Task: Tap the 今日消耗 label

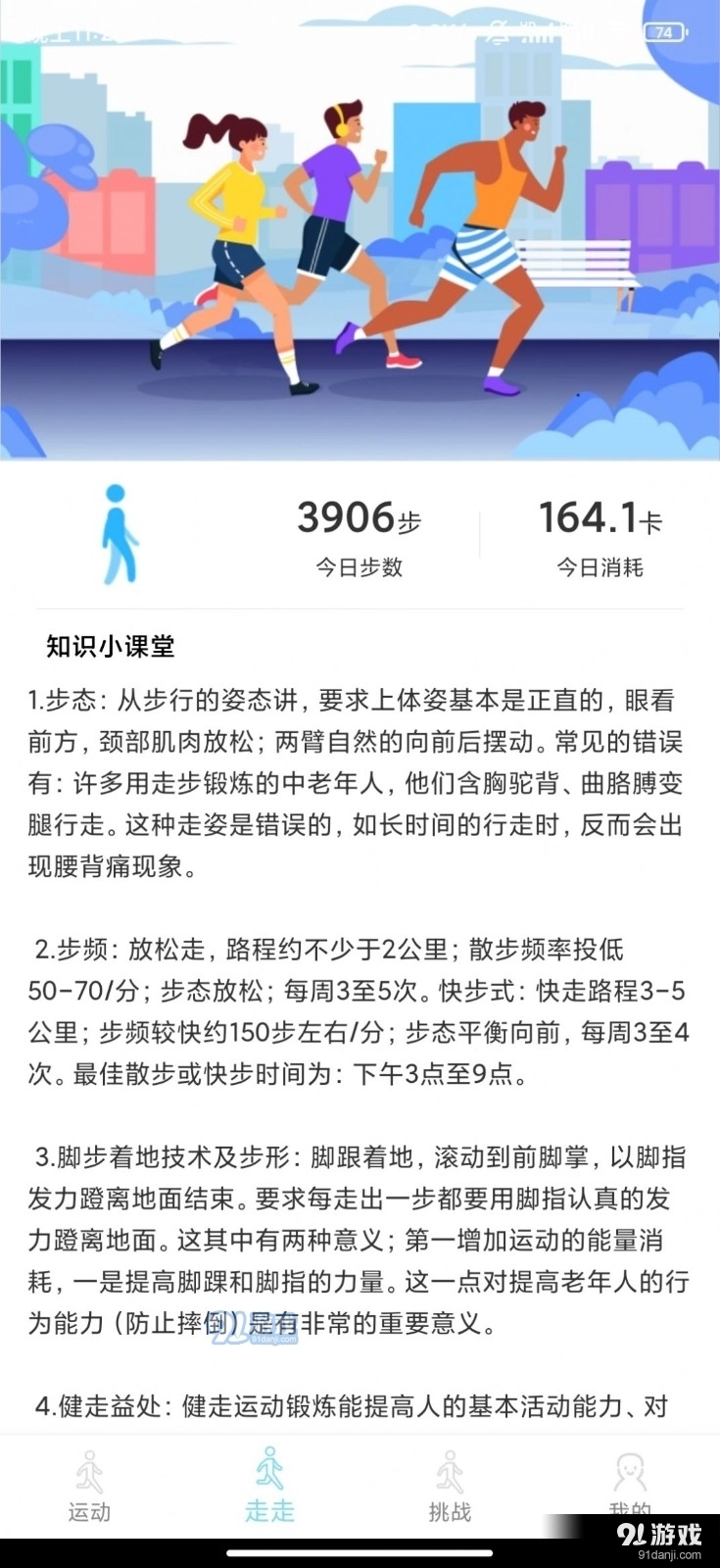Action: click(599, 566)
